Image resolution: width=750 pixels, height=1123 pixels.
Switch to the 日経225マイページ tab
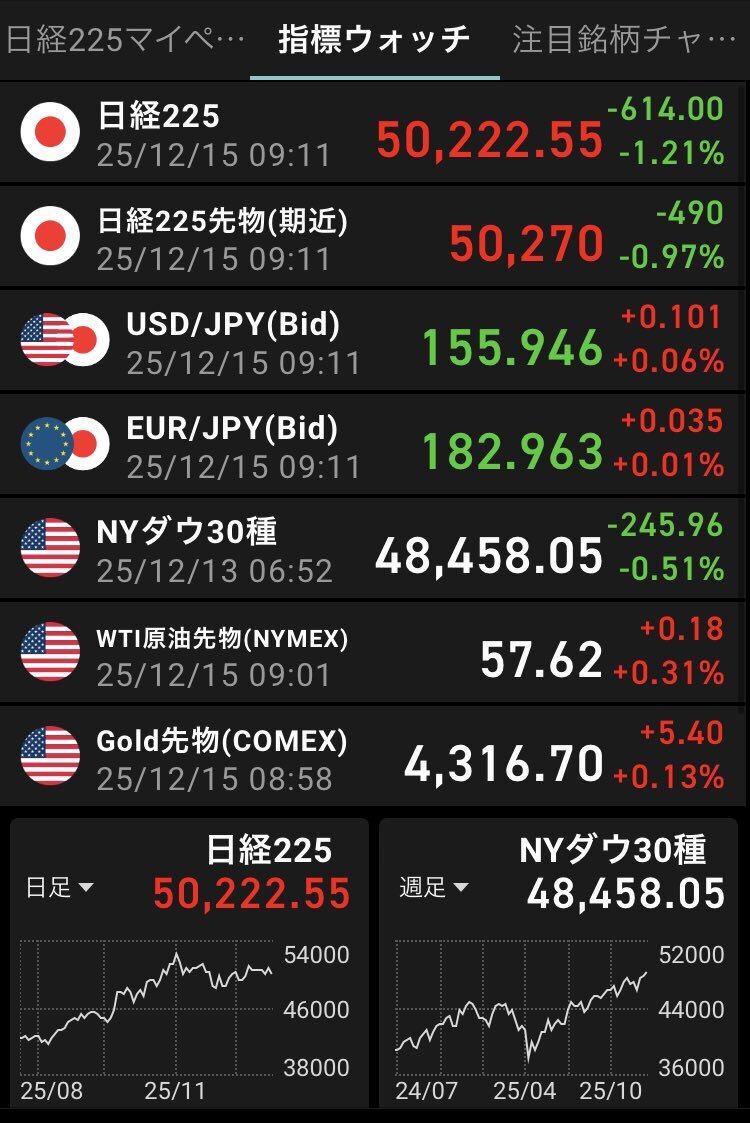(x=124, y=40)
